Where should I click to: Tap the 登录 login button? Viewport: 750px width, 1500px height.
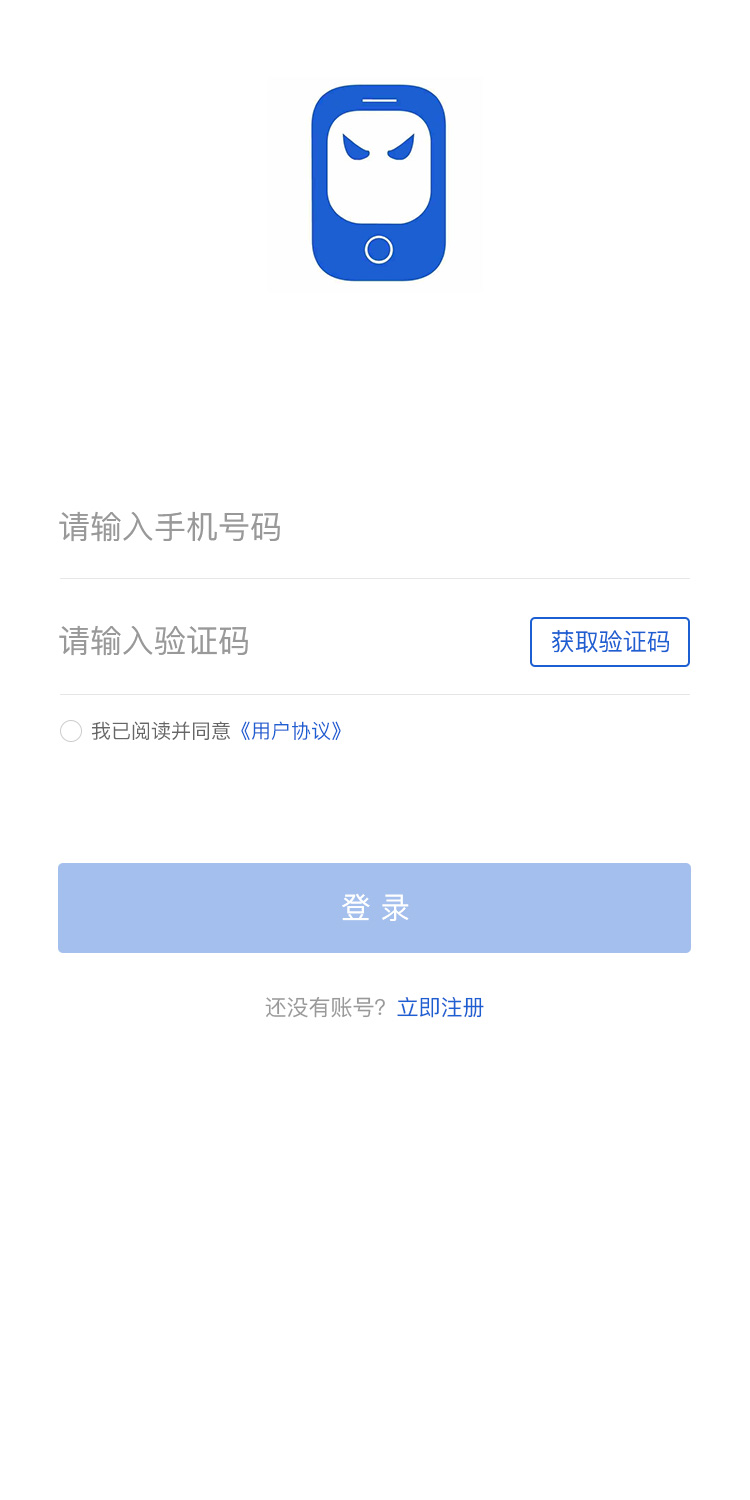coord(374,908)
